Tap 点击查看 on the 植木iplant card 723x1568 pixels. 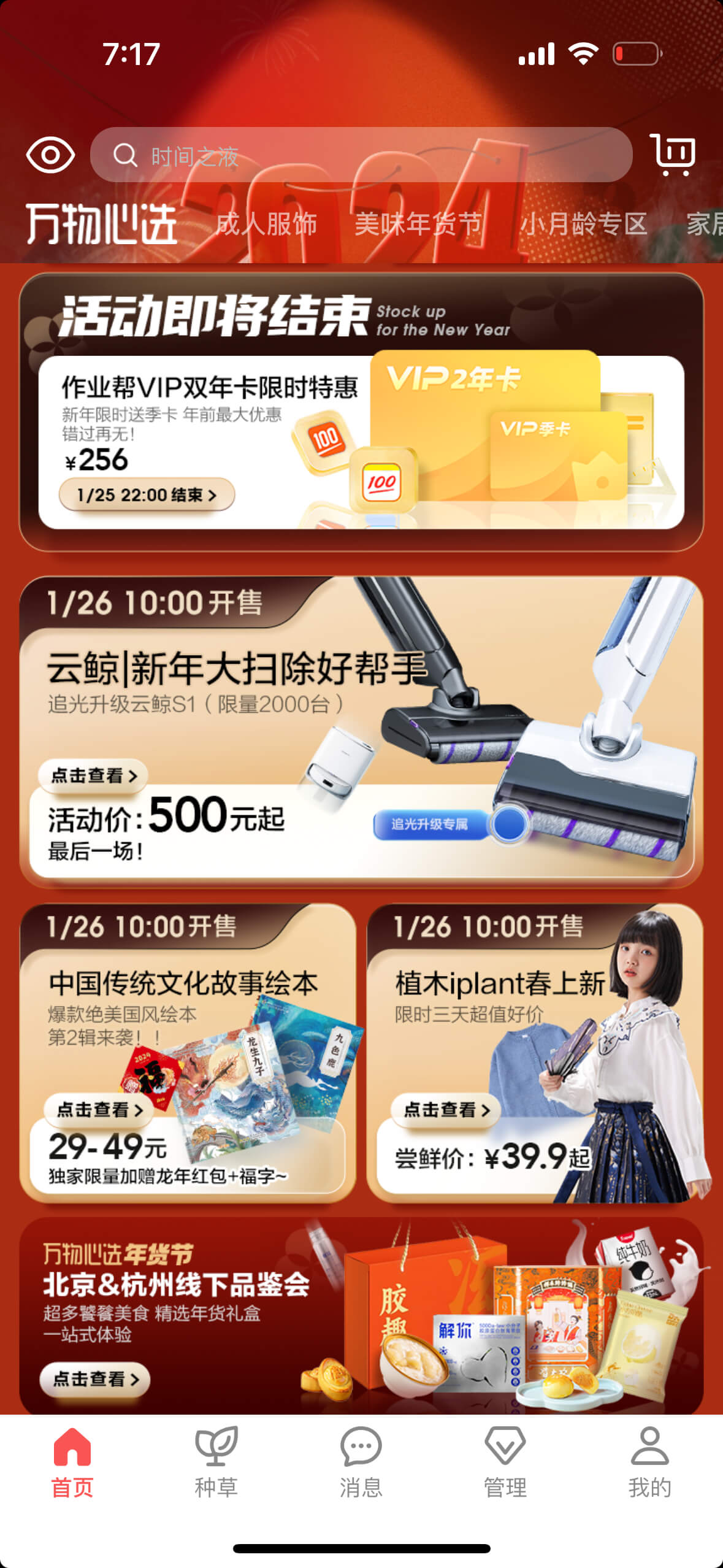click(446, 1109)
